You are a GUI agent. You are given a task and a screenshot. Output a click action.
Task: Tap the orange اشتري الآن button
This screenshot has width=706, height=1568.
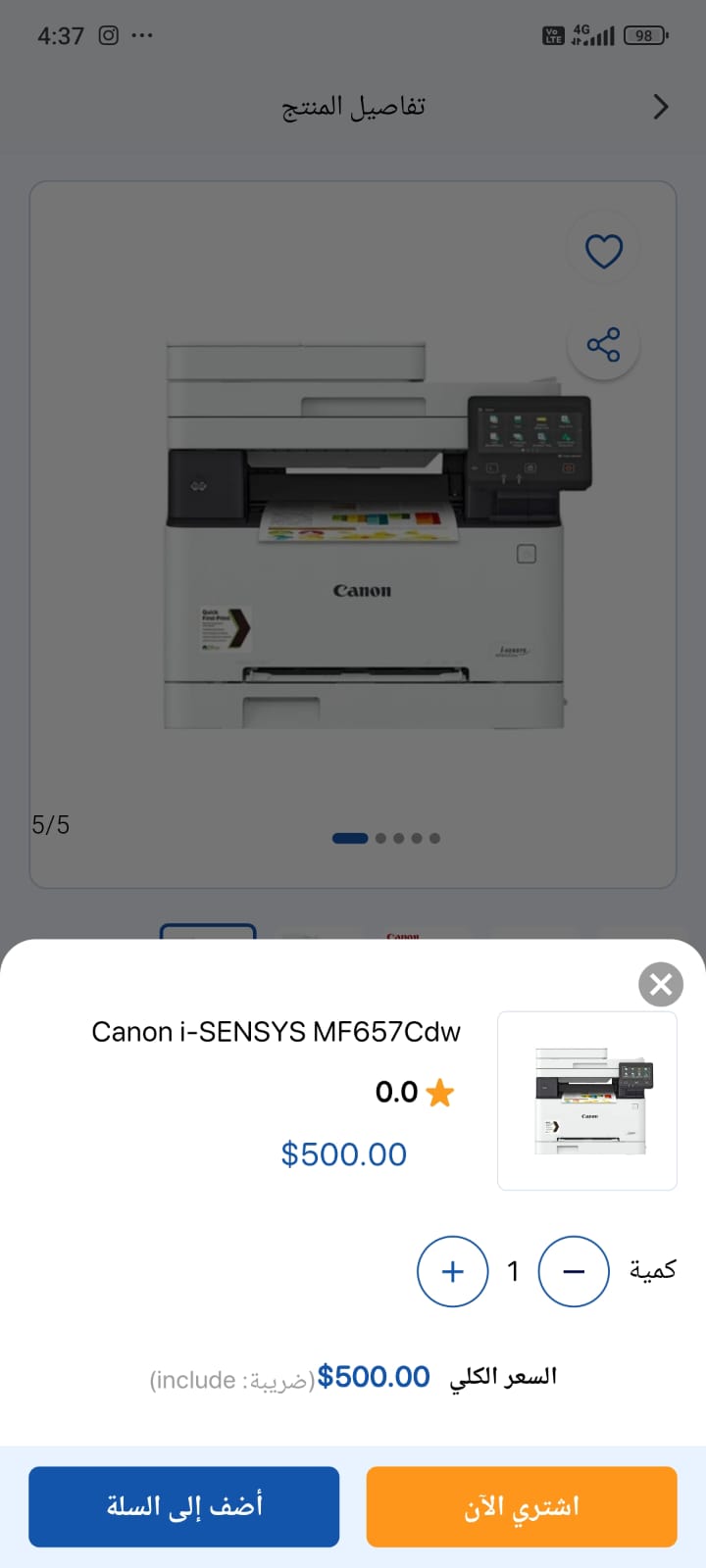(522, 1506)
